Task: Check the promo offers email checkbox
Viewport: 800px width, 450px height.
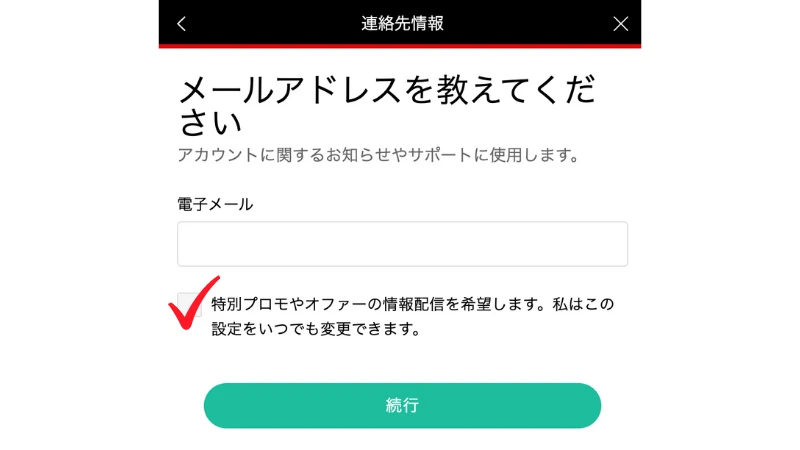Action: coord(189,304)
